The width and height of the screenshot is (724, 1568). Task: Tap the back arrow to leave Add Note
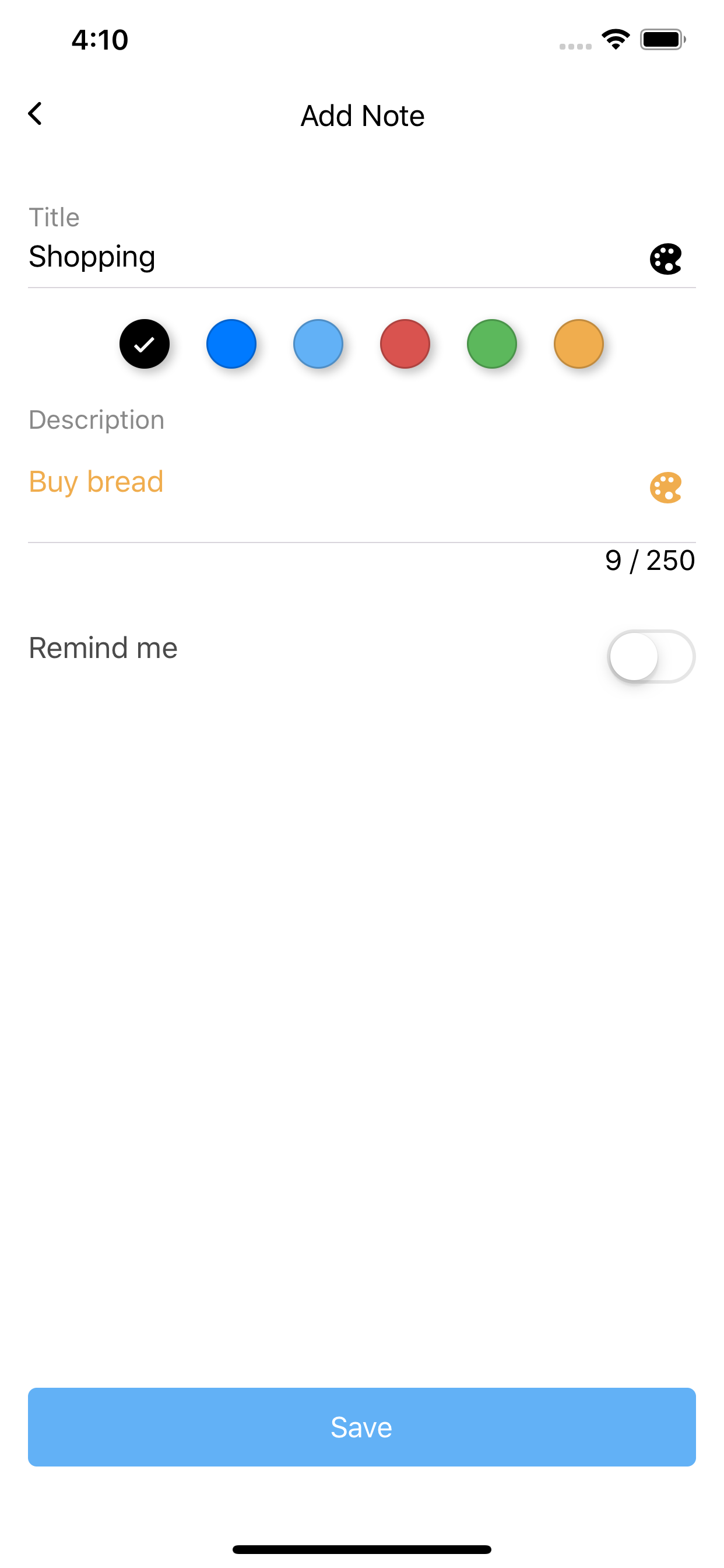click(x=36, y=114)
